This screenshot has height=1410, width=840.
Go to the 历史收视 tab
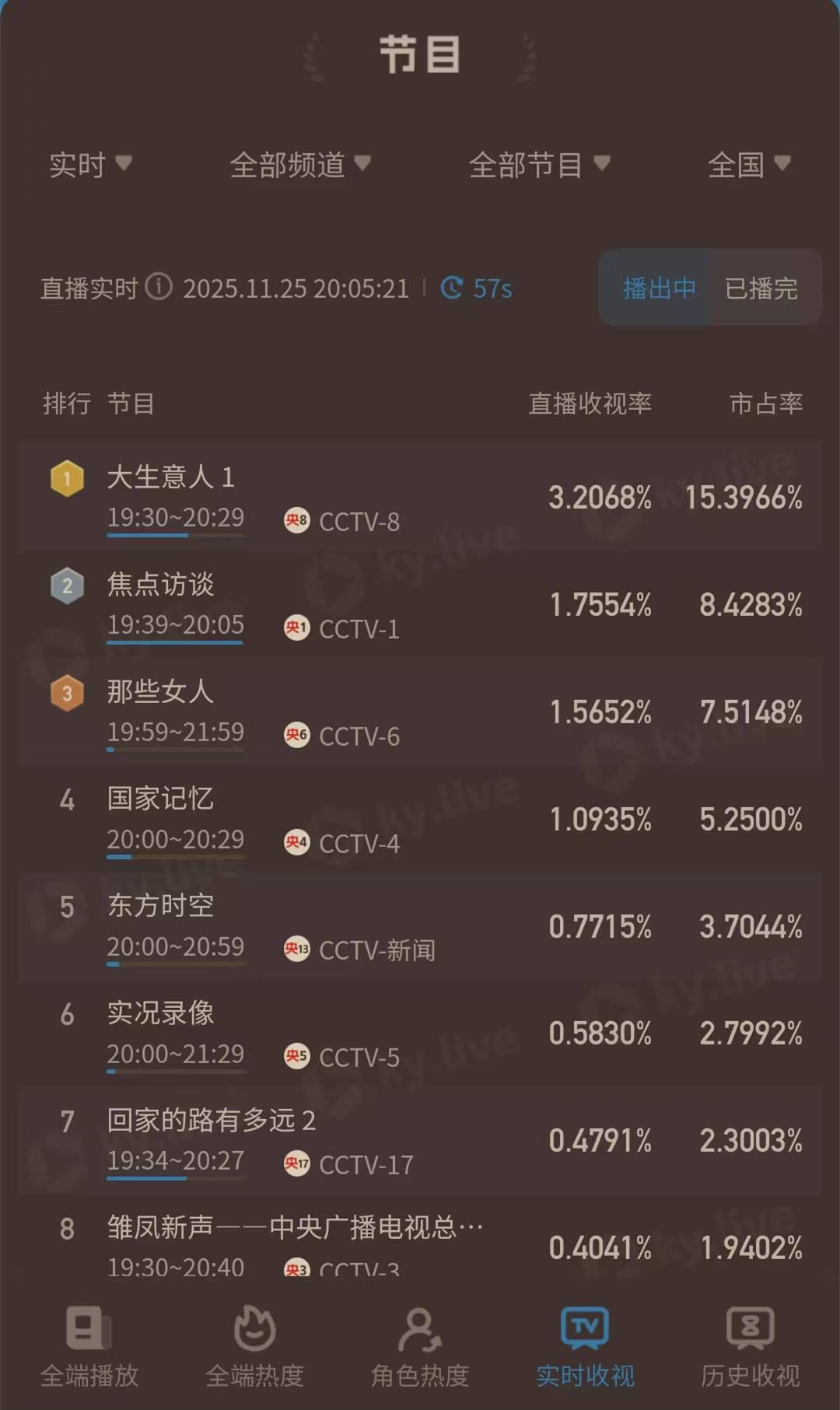(x=750, y=1347)
